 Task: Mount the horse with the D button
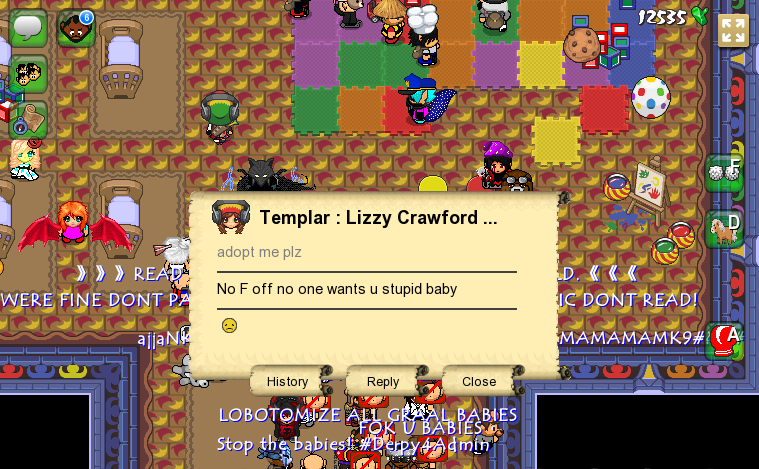coord(724,229)
